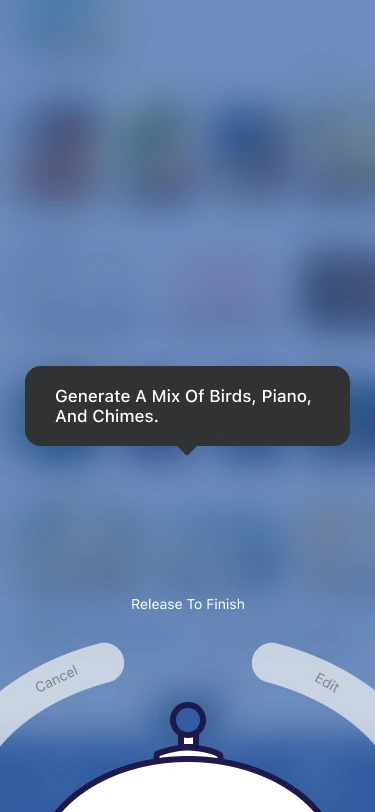Tap the bell-shaped voice assistant button
The height and width of the screenshot is (812, 375).
pyautogui.click(x=188, y=761)
